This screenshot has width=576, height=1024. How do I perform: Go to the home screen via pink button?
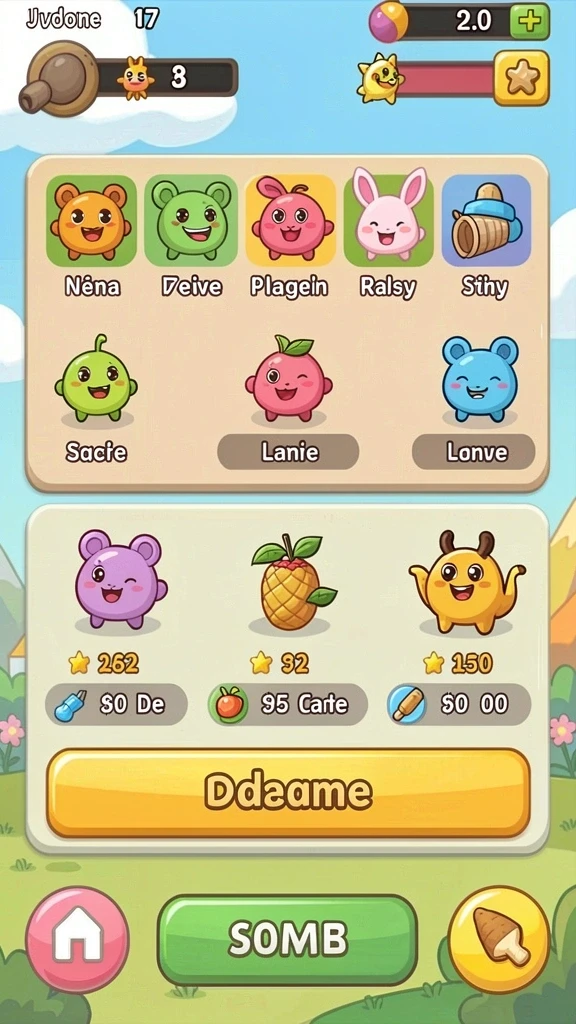pyautogui.click(x=78, y=938)
